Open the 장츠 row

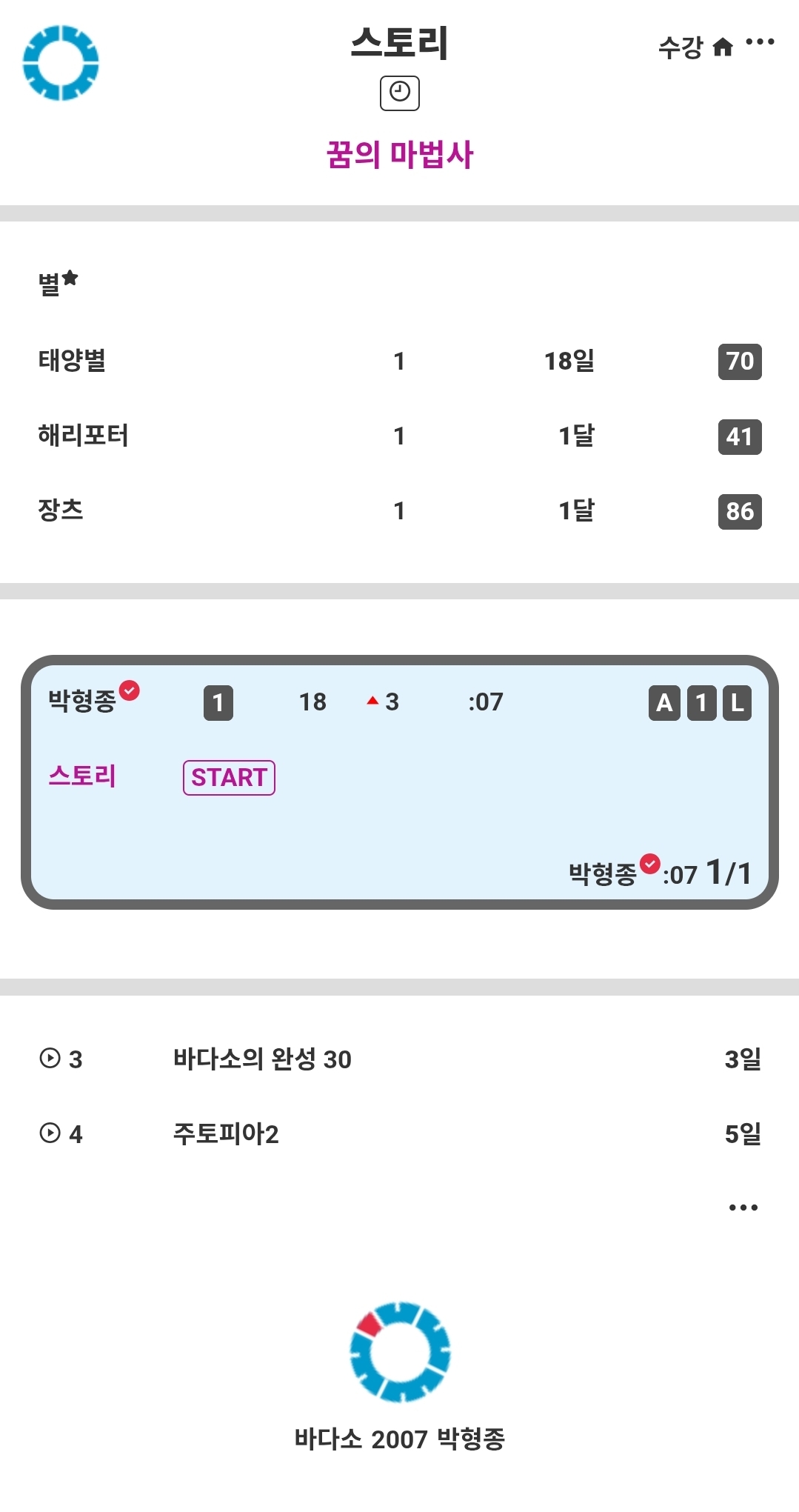(x=61, y=510)
